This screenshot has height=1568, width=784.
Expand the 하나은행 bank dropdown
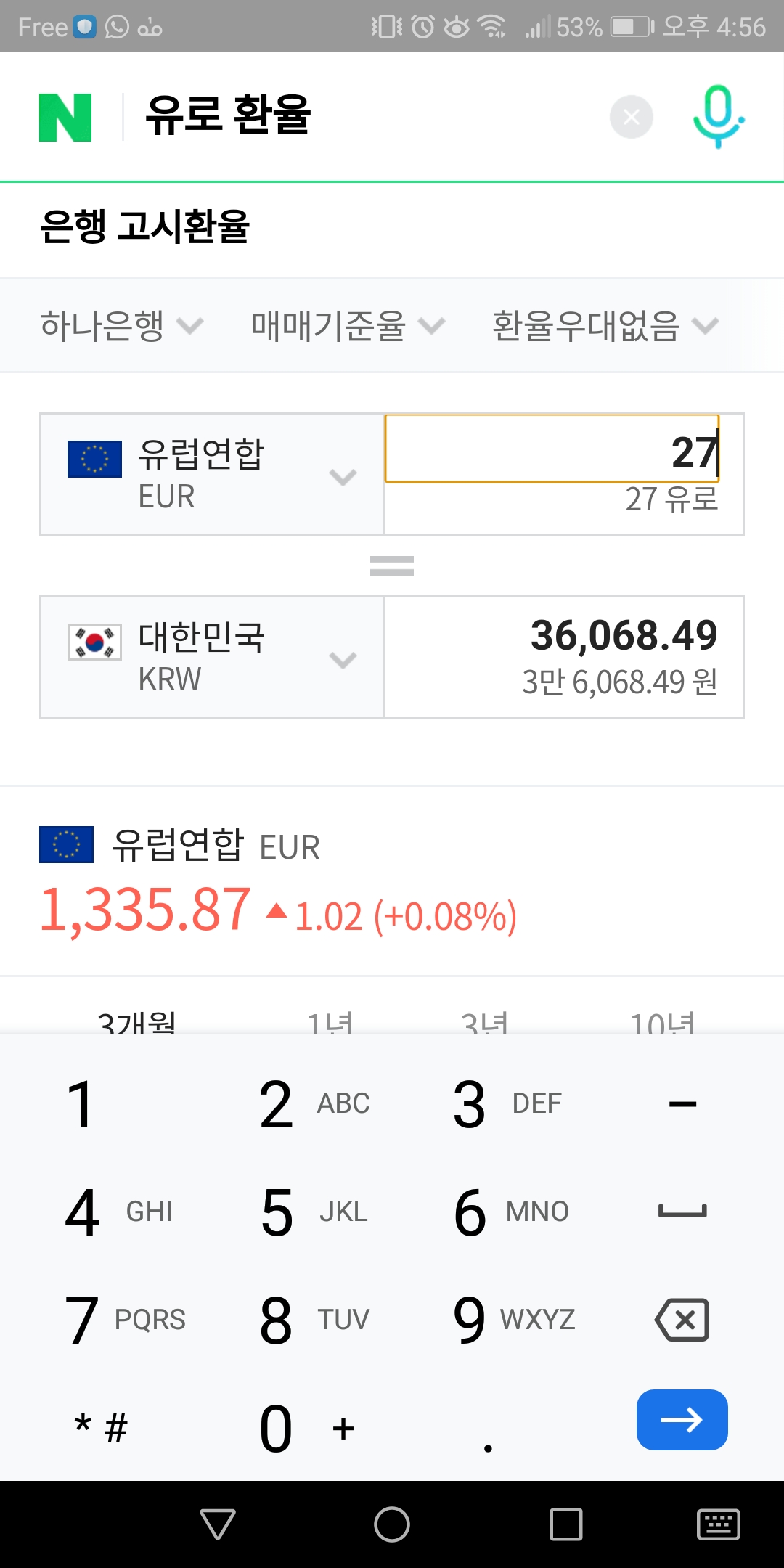click(x=121, y=325)
